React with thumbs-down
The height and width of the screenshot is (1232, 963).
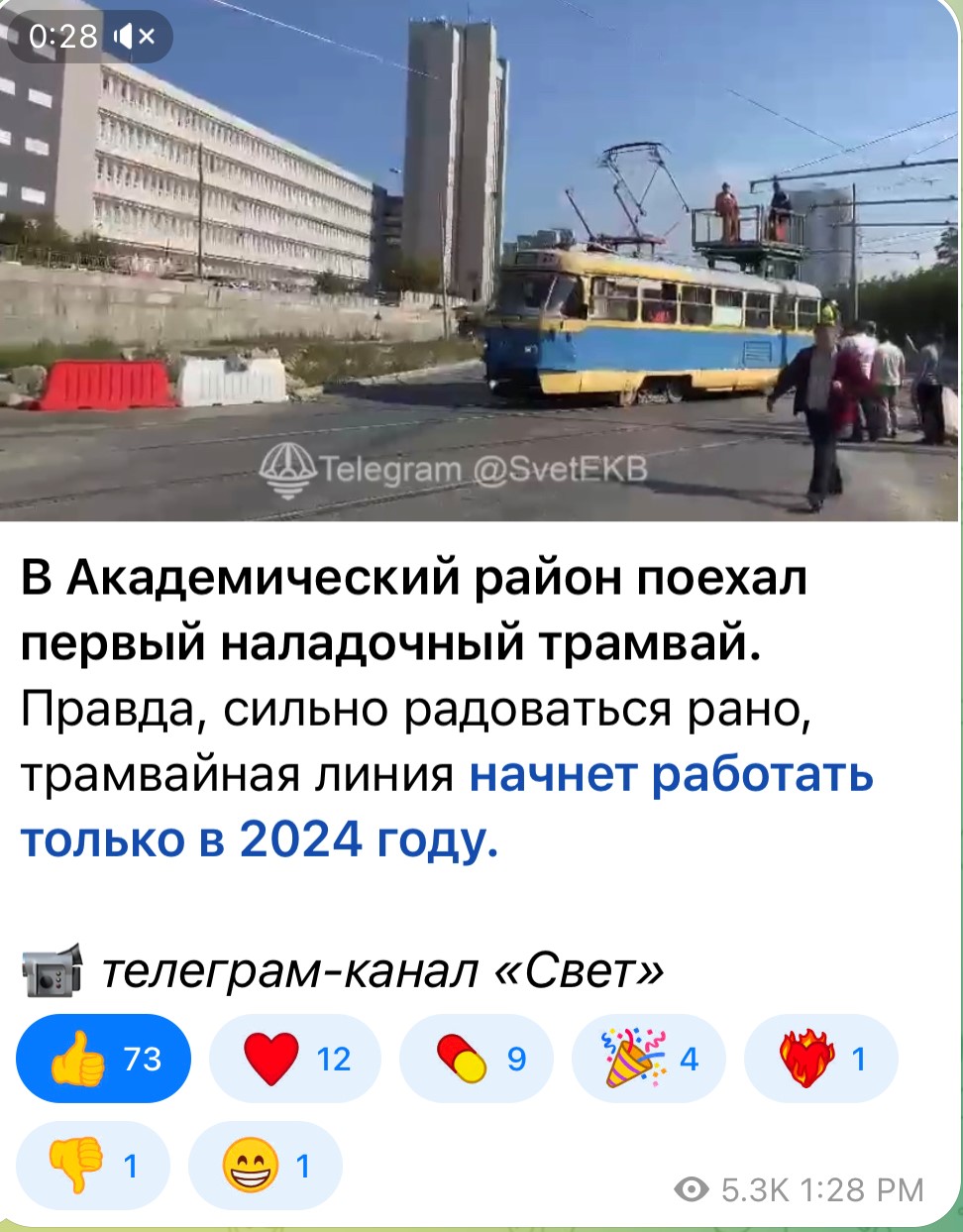point(92,1166)
